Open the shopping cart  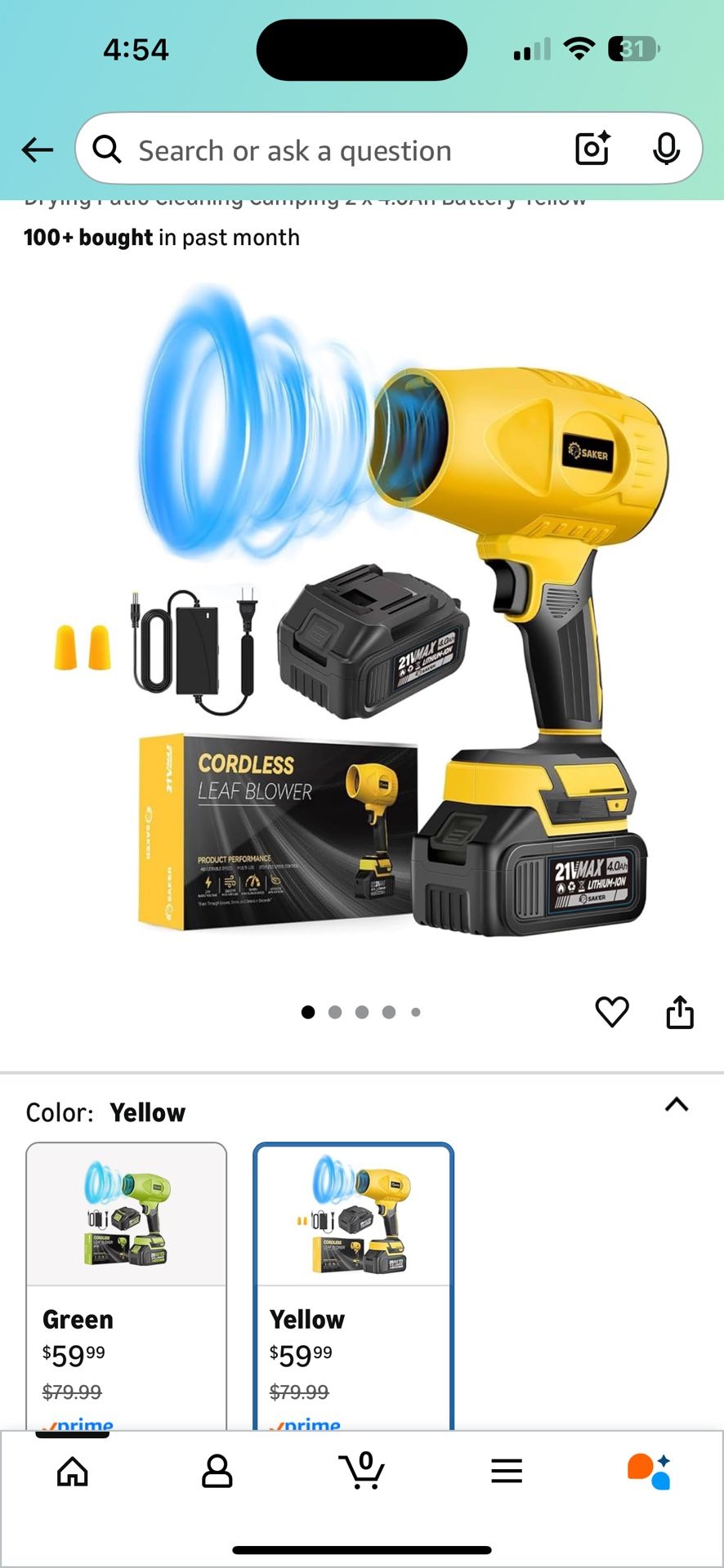(x=362, y=1470)
